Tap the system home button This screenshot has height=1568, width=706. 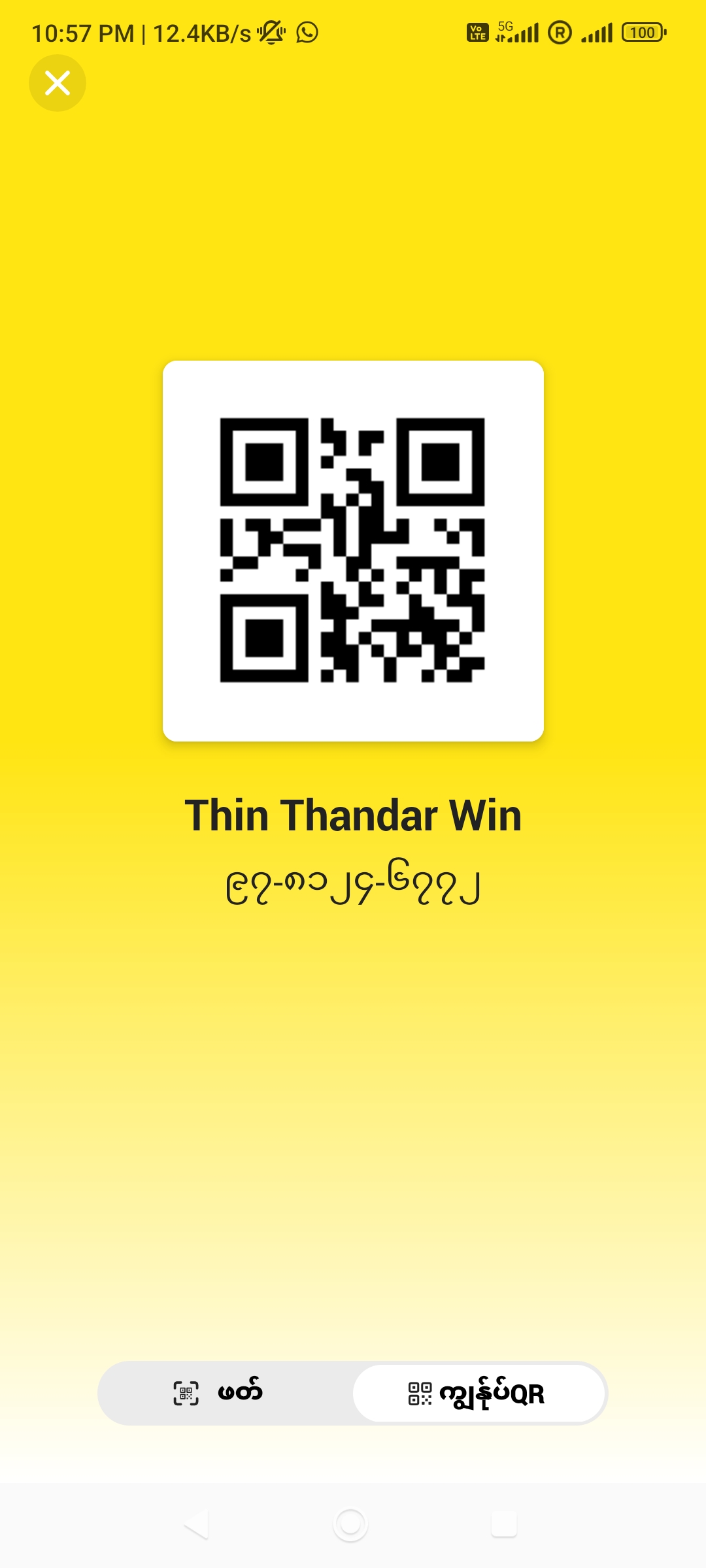tap(350, 1524)
